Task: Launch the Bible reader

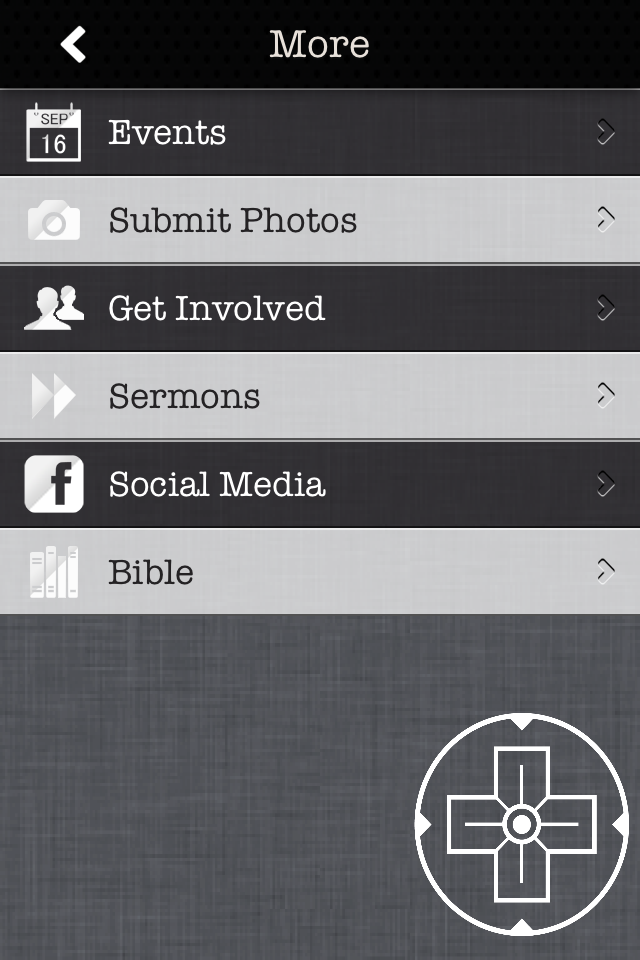Action: [320, 572]
